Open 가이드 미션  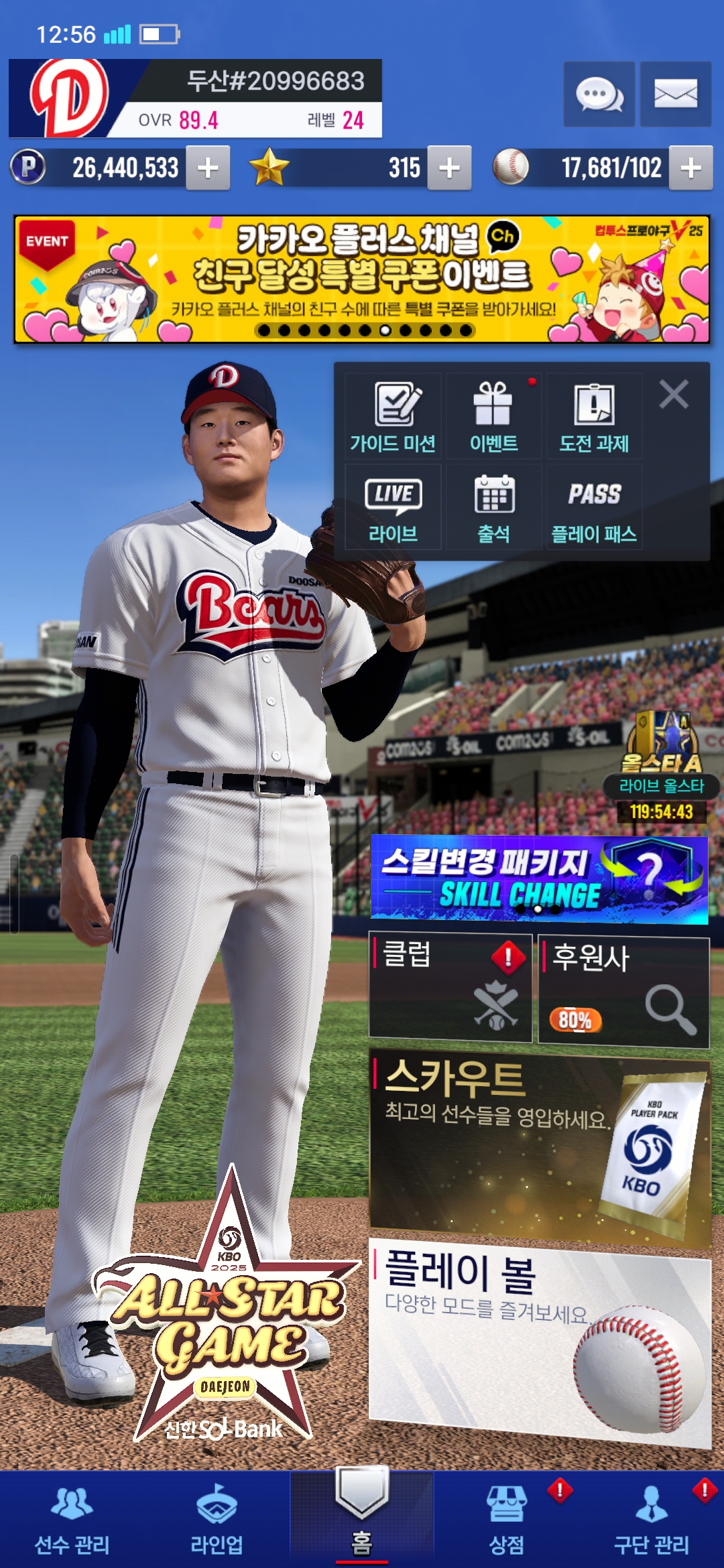coord(393,416)
